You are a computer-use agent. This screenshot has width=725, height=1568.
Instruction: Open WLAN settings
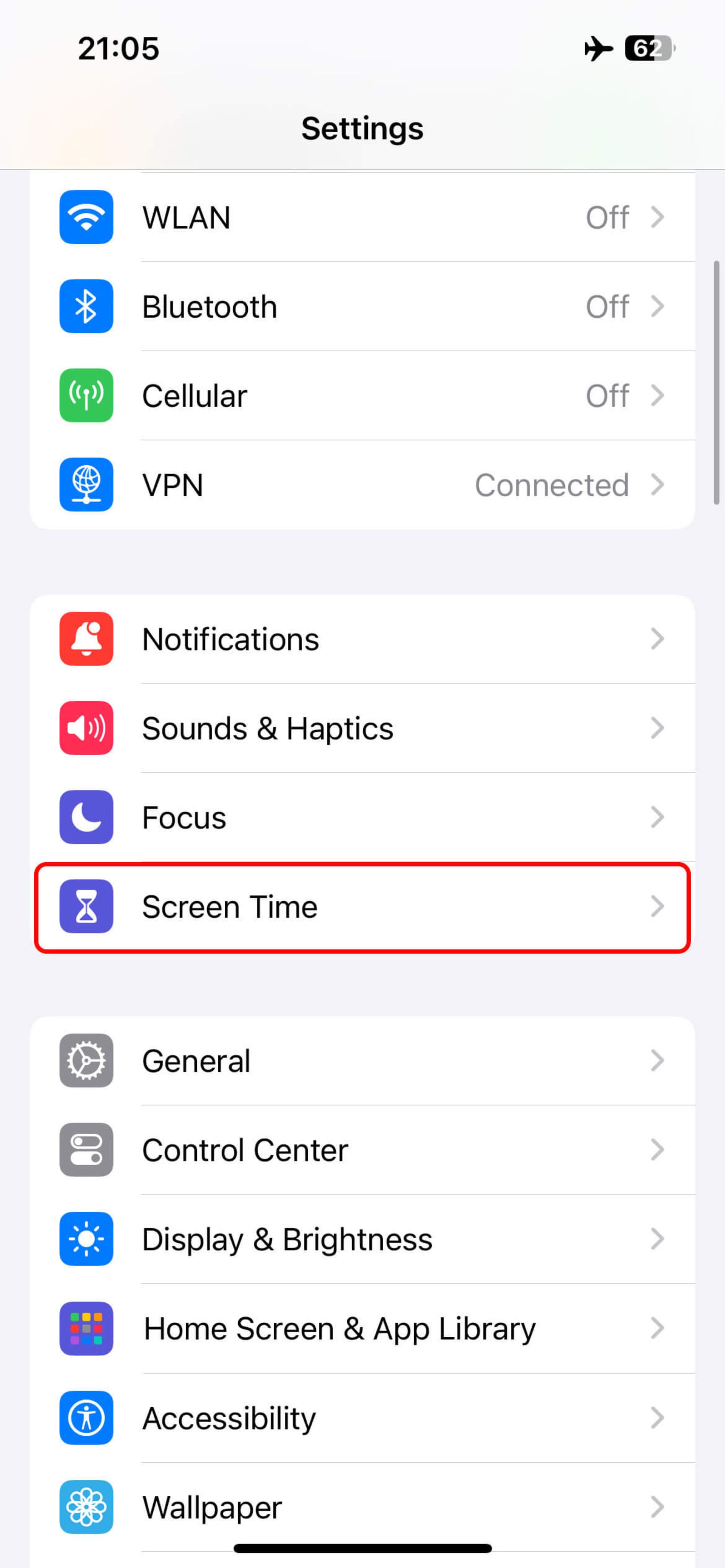tap(362, 217)
